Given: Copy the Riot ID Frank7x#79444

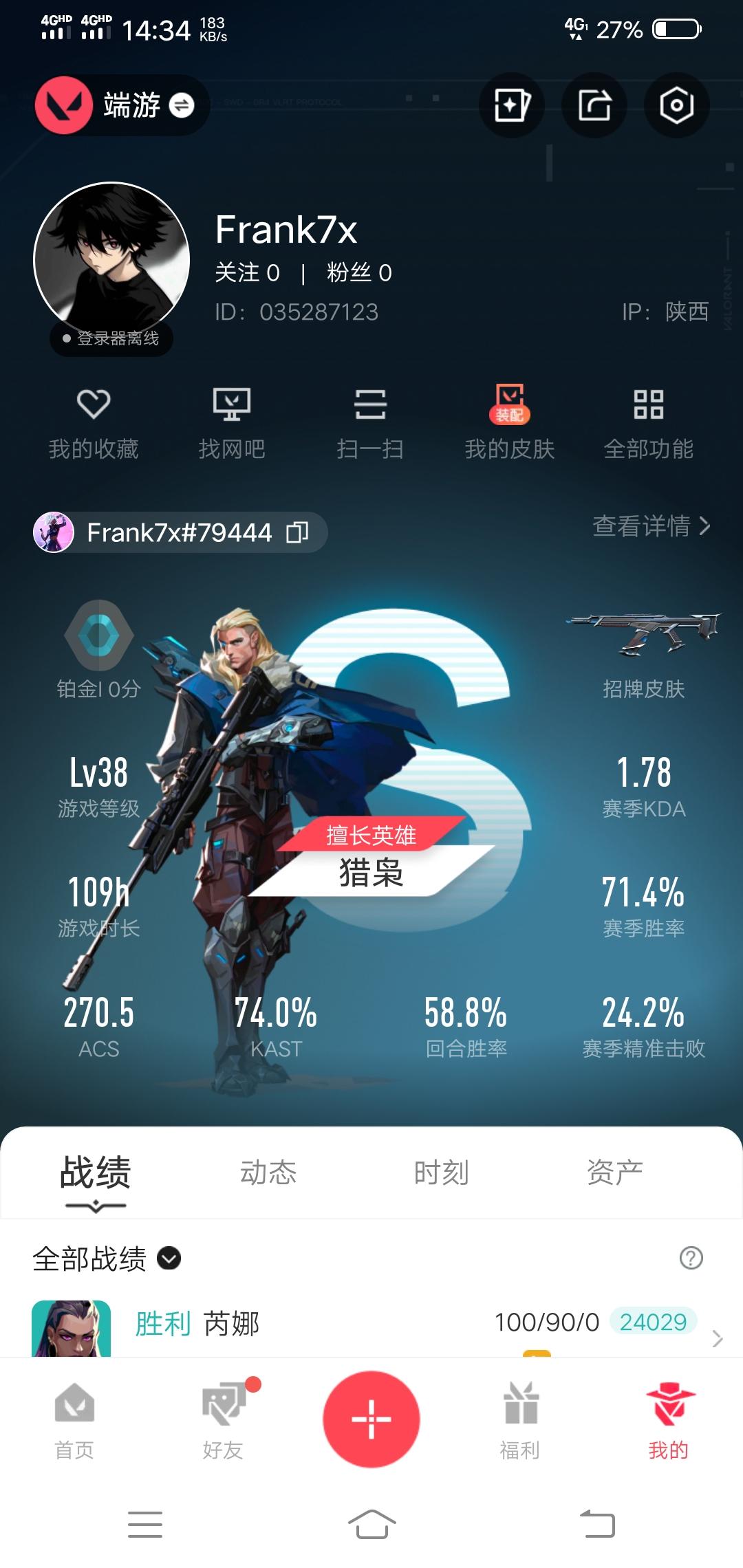Looking at the screenshot, I should [x=299, y=532].
